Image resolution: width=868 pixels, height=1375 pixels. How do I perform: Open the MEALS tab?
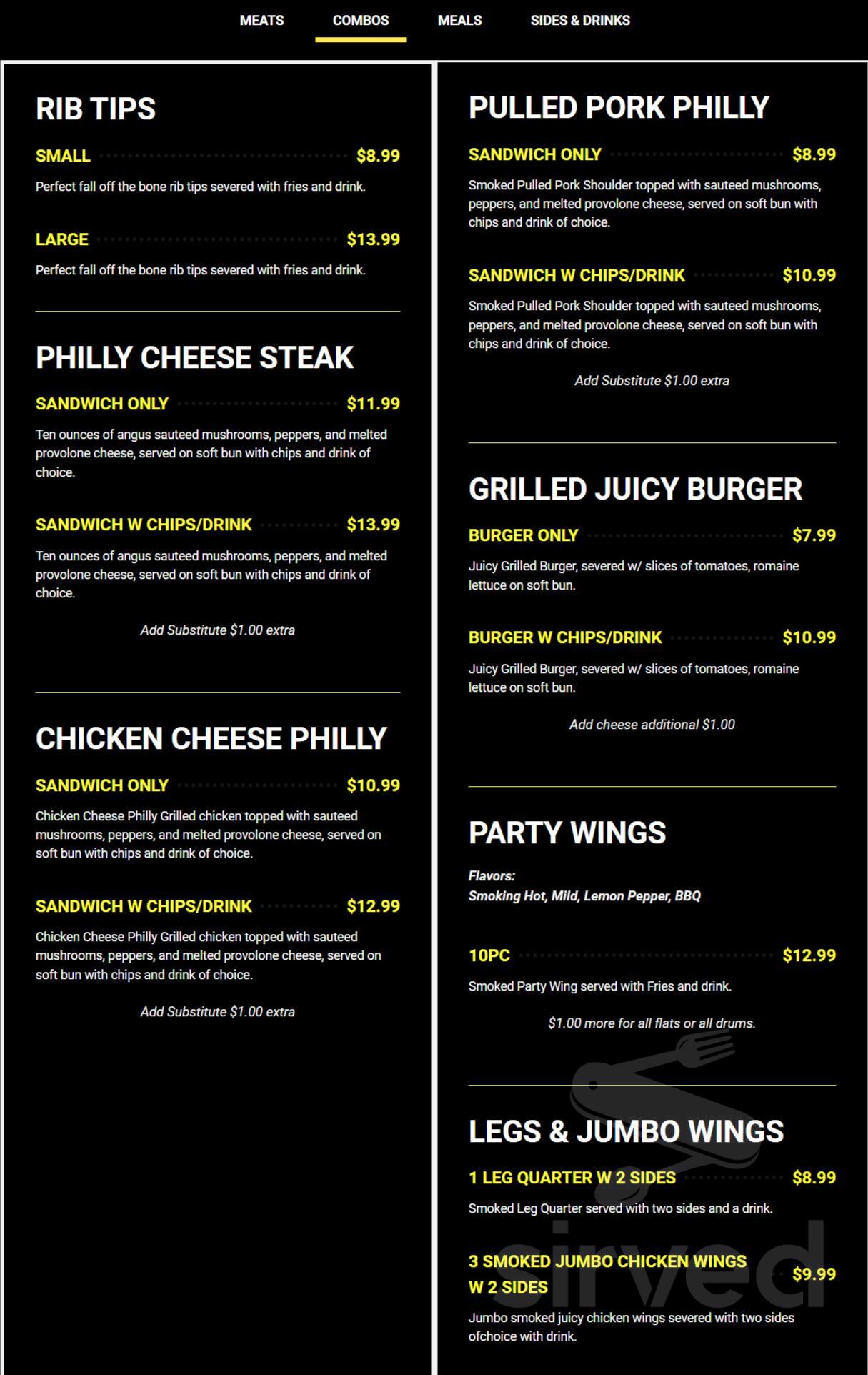tap(459, 20)
